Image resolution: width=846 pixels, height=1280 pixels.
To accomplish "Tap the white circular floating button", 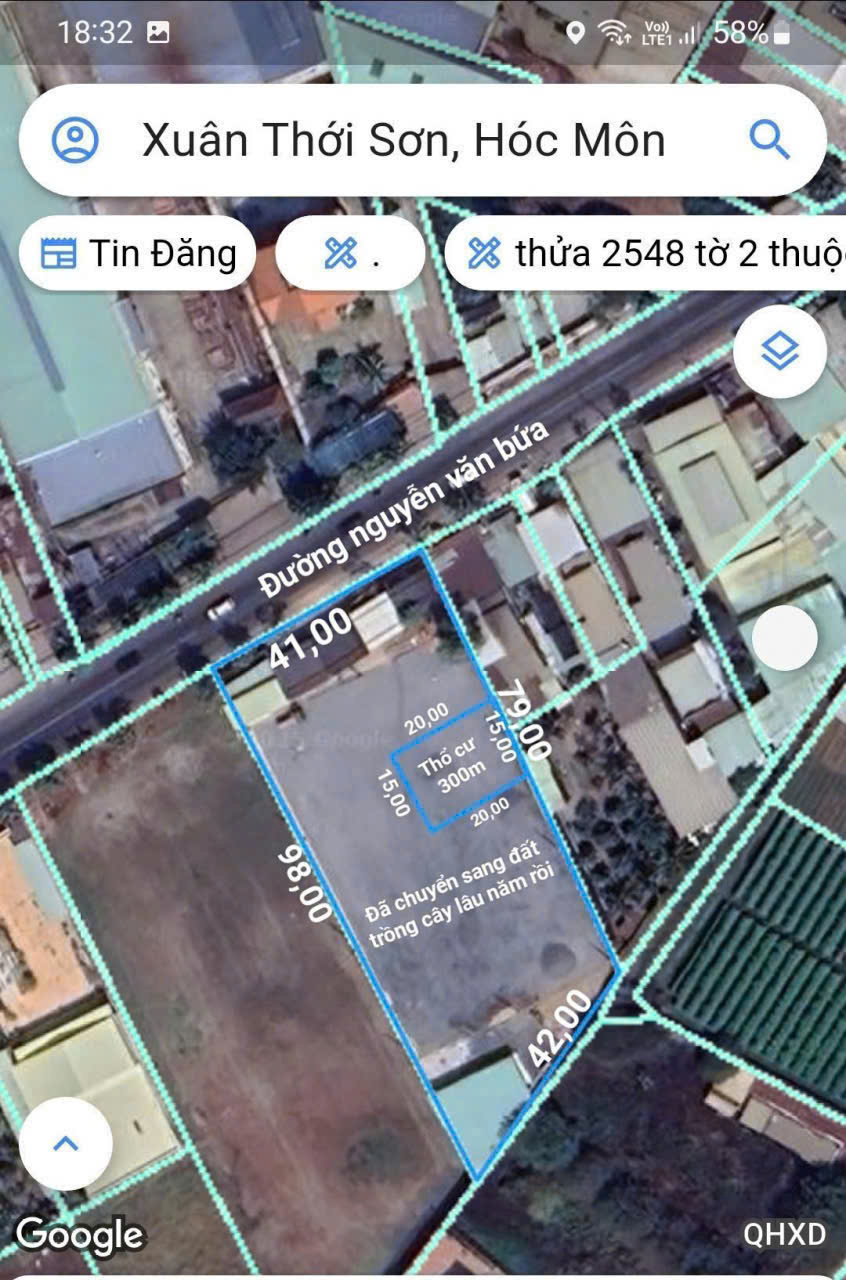I will (x=784, y=638).
